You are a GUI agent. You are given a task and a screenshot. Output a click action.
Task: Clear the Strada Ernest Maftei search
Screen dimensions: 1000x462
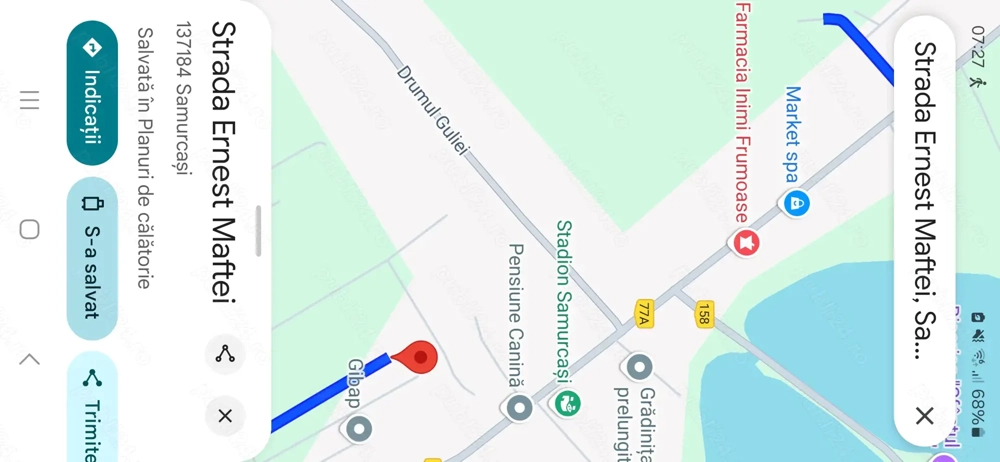pyautogui.click(x=924, y=416)
